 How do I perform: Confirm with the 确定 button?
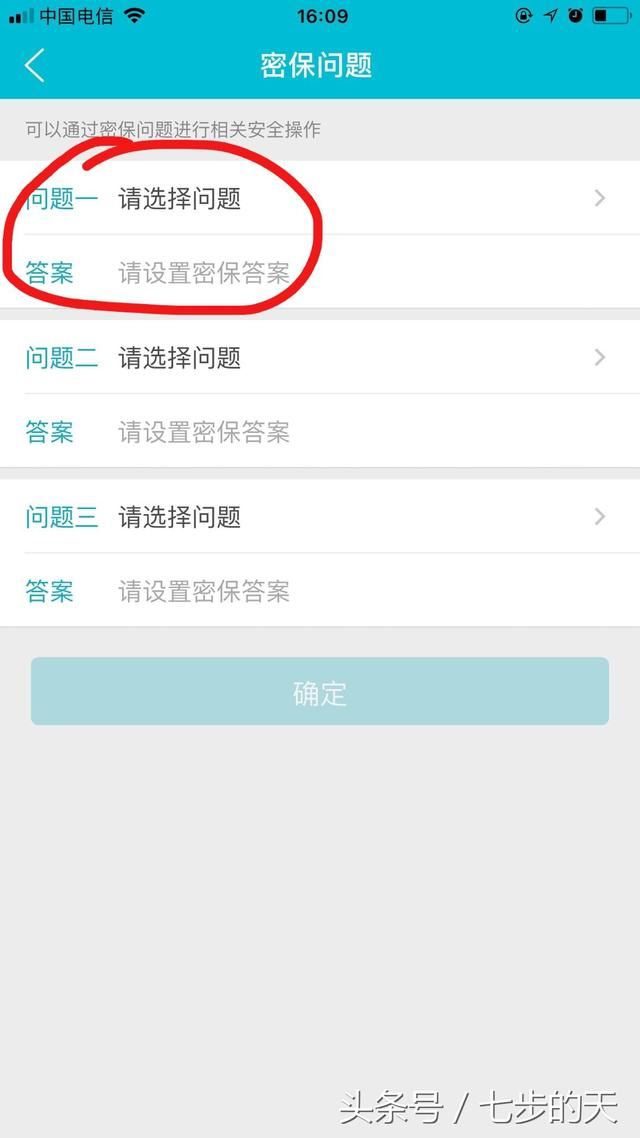point(320,692)
